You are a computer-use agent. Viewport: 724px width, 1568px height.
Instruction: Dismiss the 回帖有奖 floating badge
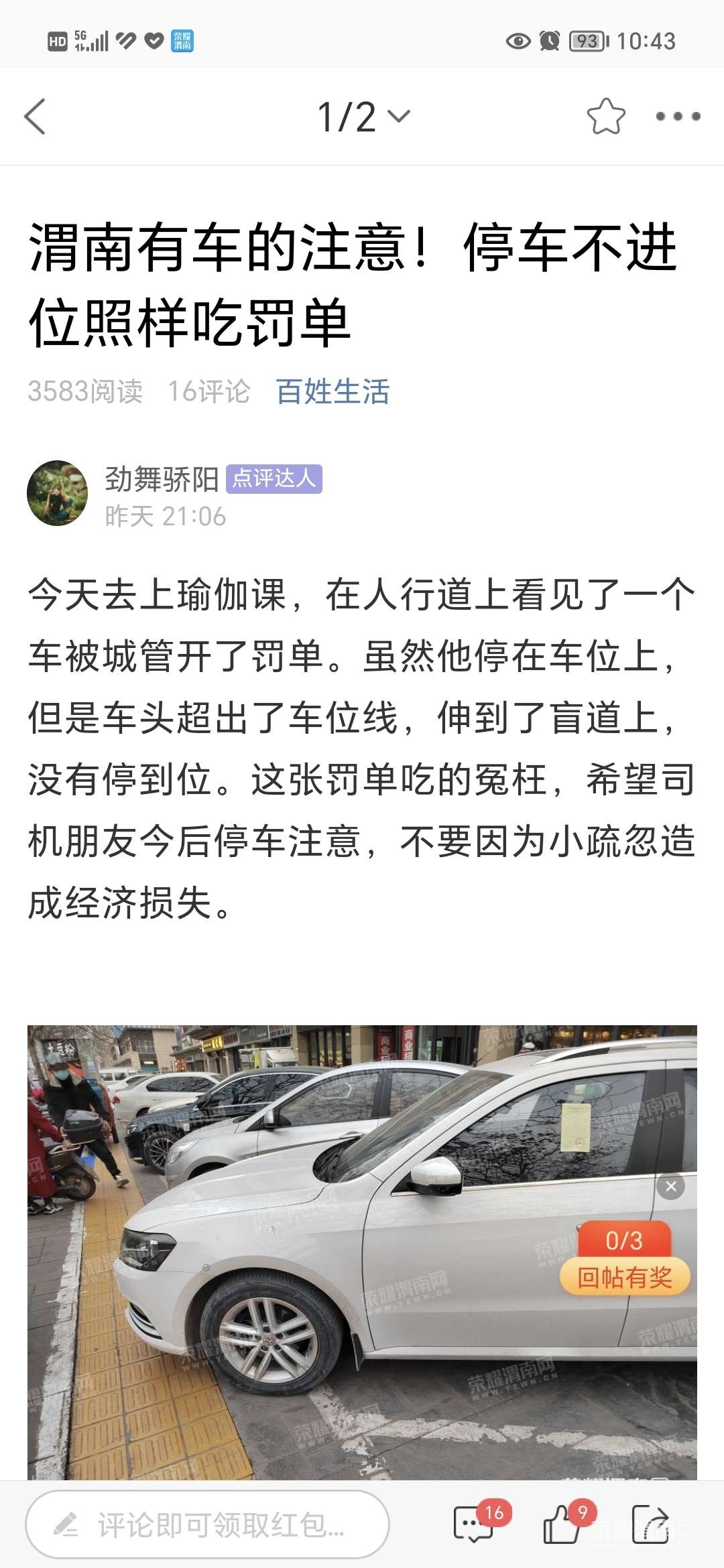tap(671, 1187)
